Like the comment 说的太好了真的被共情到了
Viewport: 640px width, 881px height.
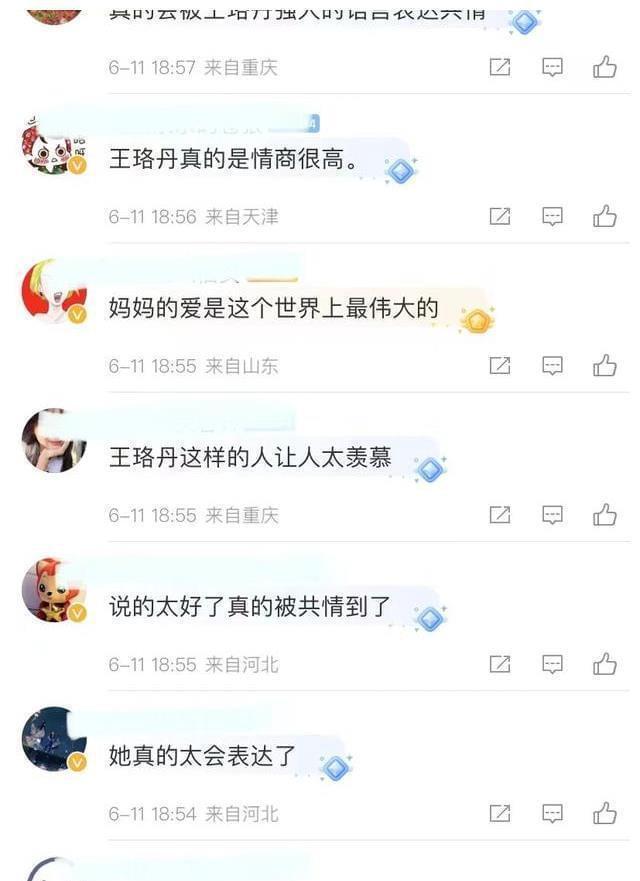coord(604,664)
